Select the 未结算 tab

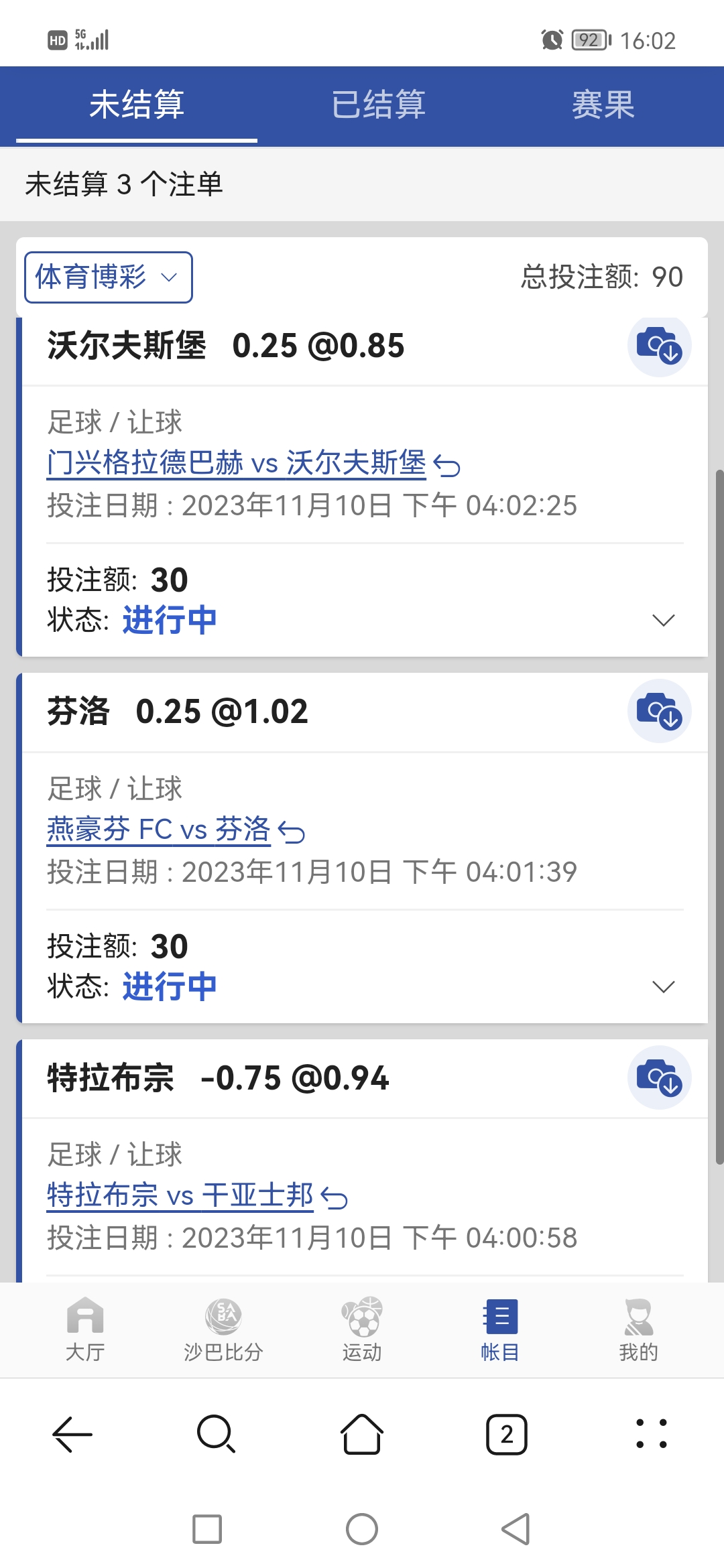pos(137,105)
